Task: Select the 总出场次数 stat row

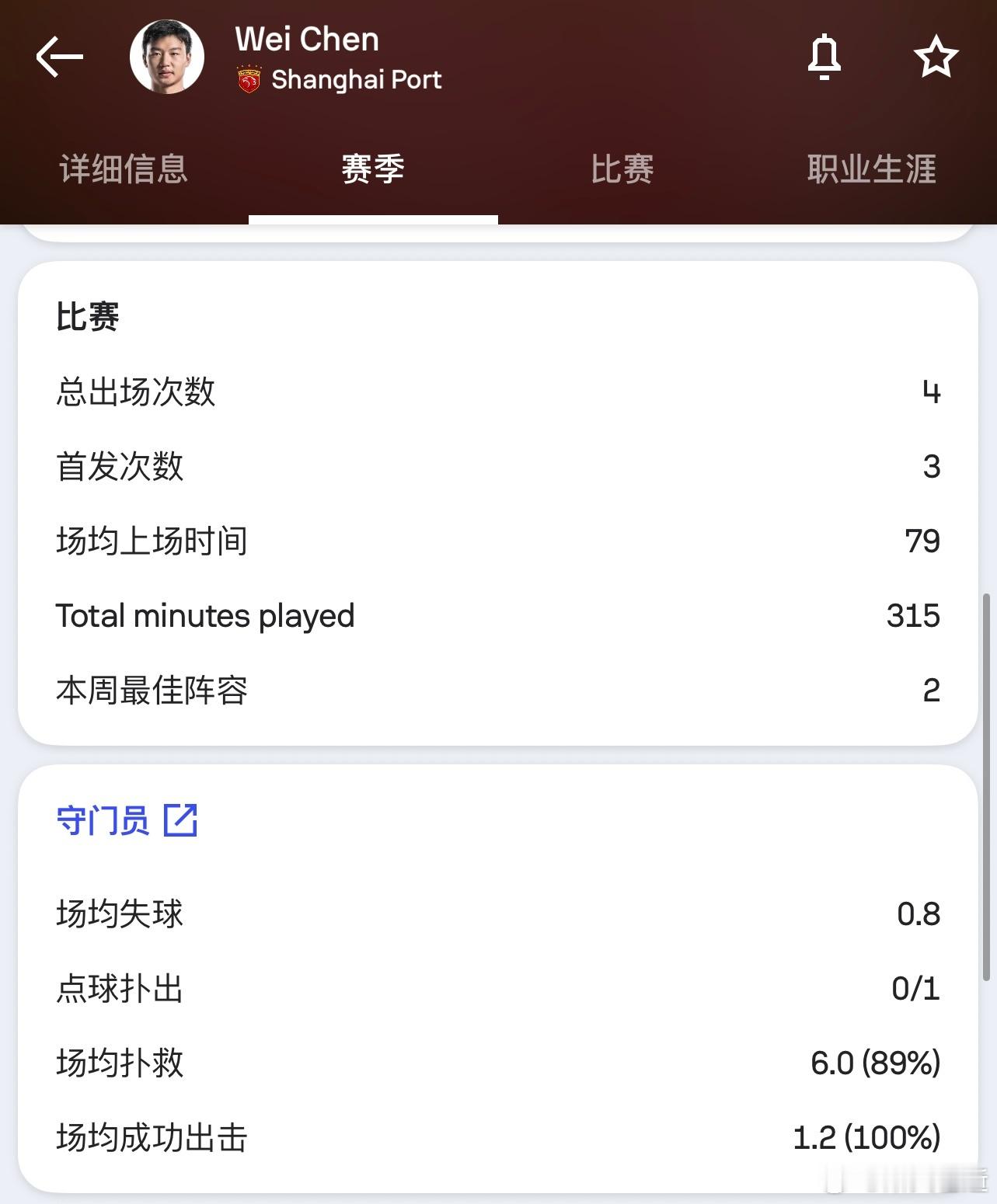Action: coord(497,392)
